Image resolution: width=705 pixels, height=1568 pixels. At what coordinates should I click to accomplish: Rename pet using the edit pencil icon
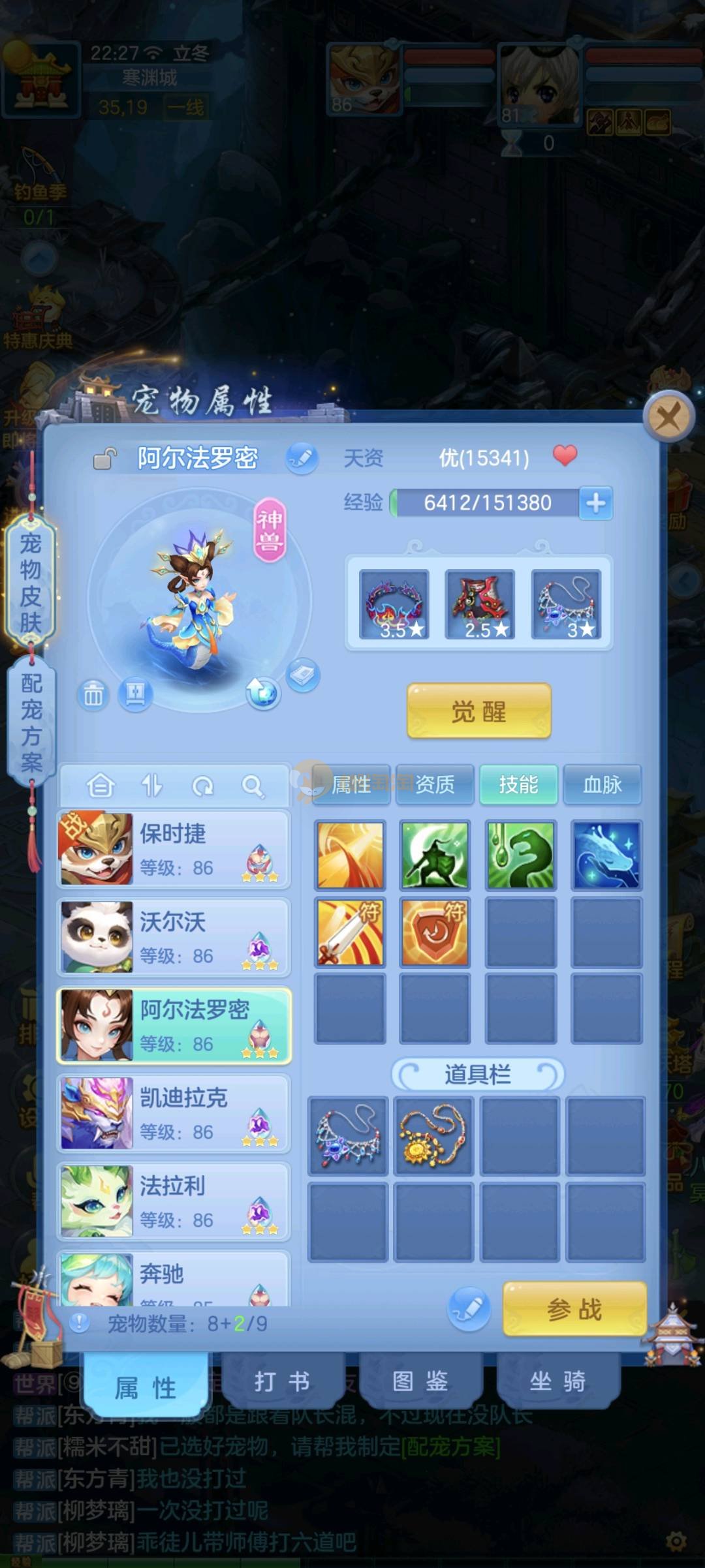pyautogui.click(x=302, y=457)
